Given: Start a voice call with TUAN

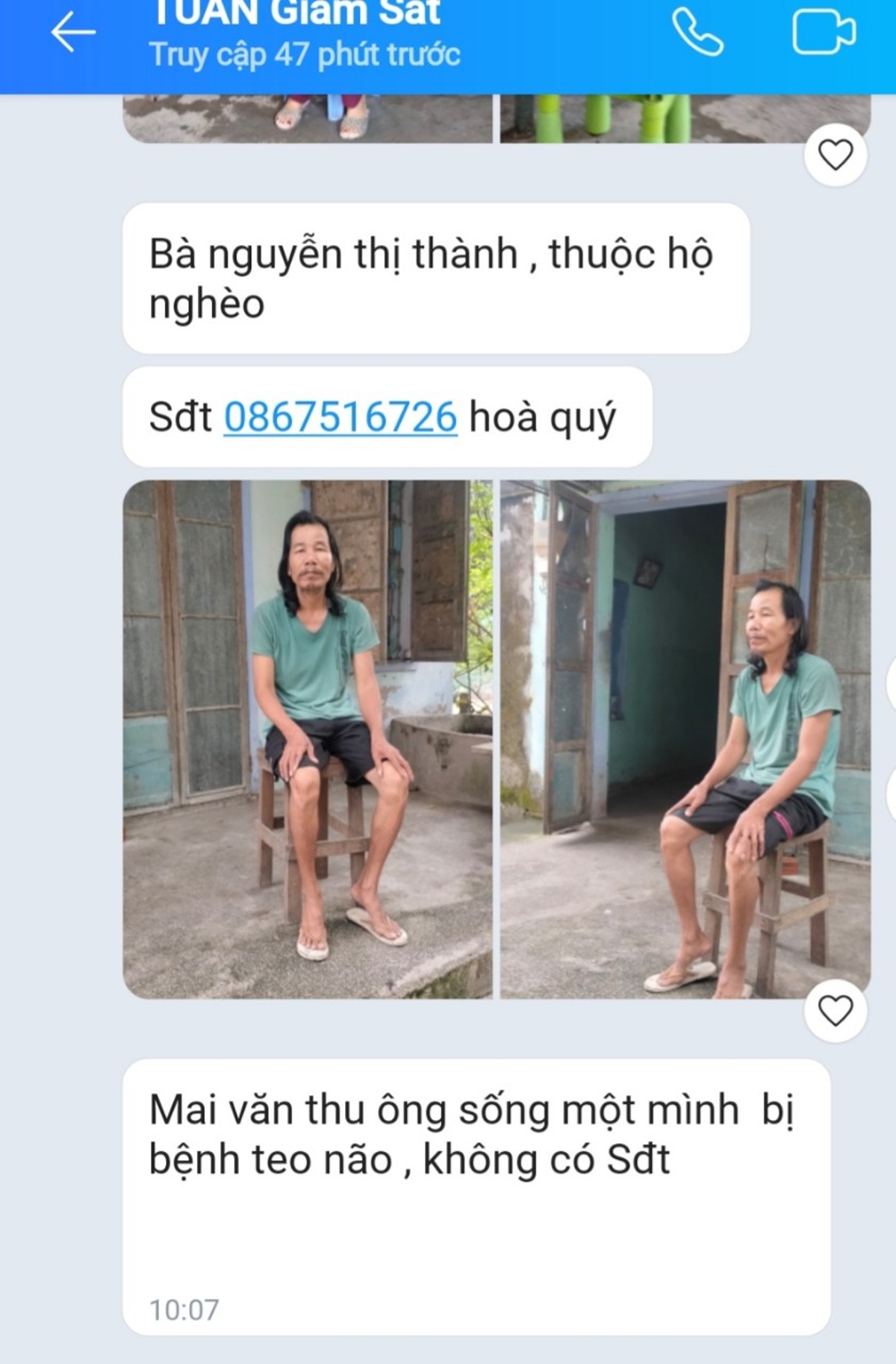Looking at the screenshot, I should [x=697, y=33].
